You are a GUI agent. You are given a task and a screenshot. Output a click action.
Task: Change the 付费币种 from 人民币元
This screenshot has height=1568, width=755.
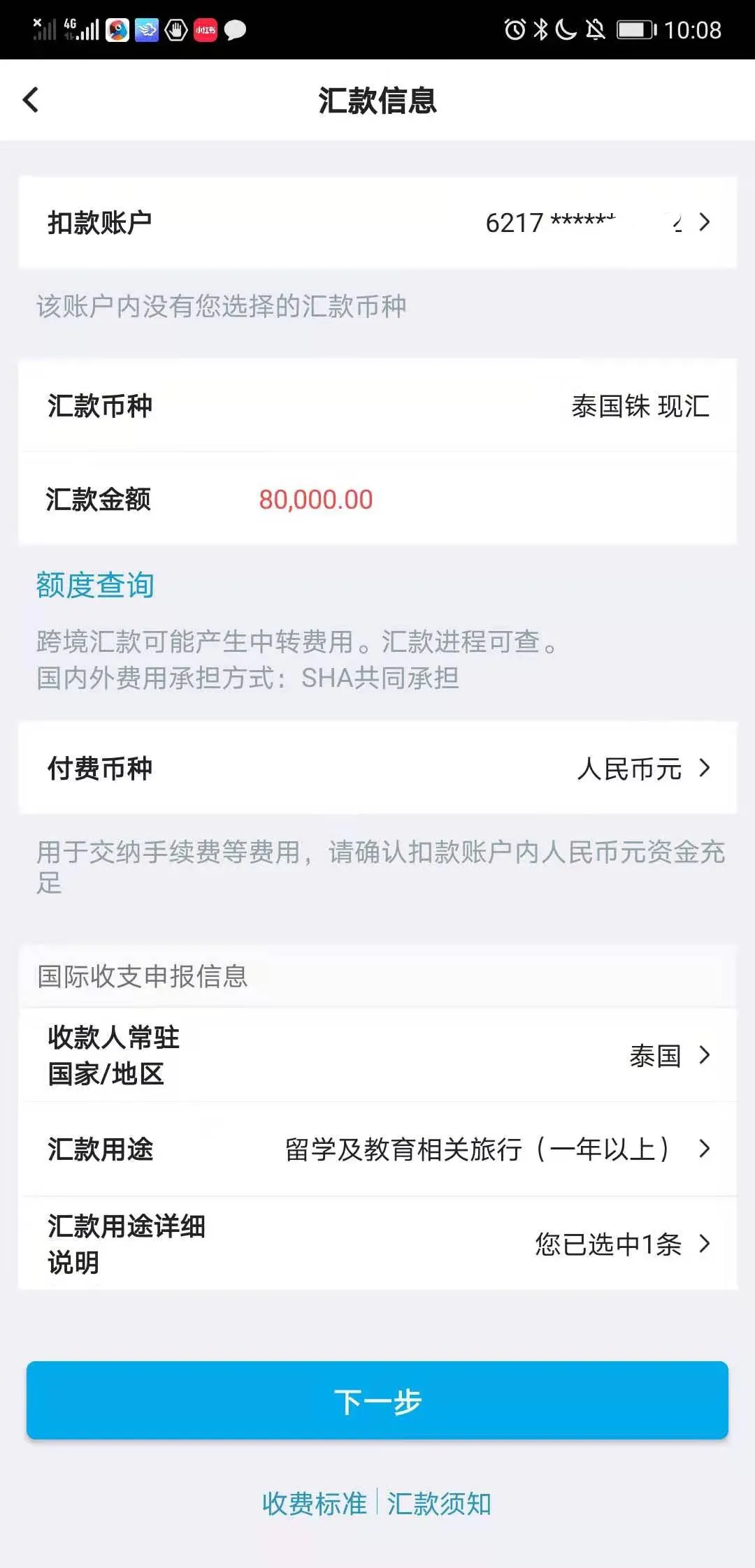377,768
